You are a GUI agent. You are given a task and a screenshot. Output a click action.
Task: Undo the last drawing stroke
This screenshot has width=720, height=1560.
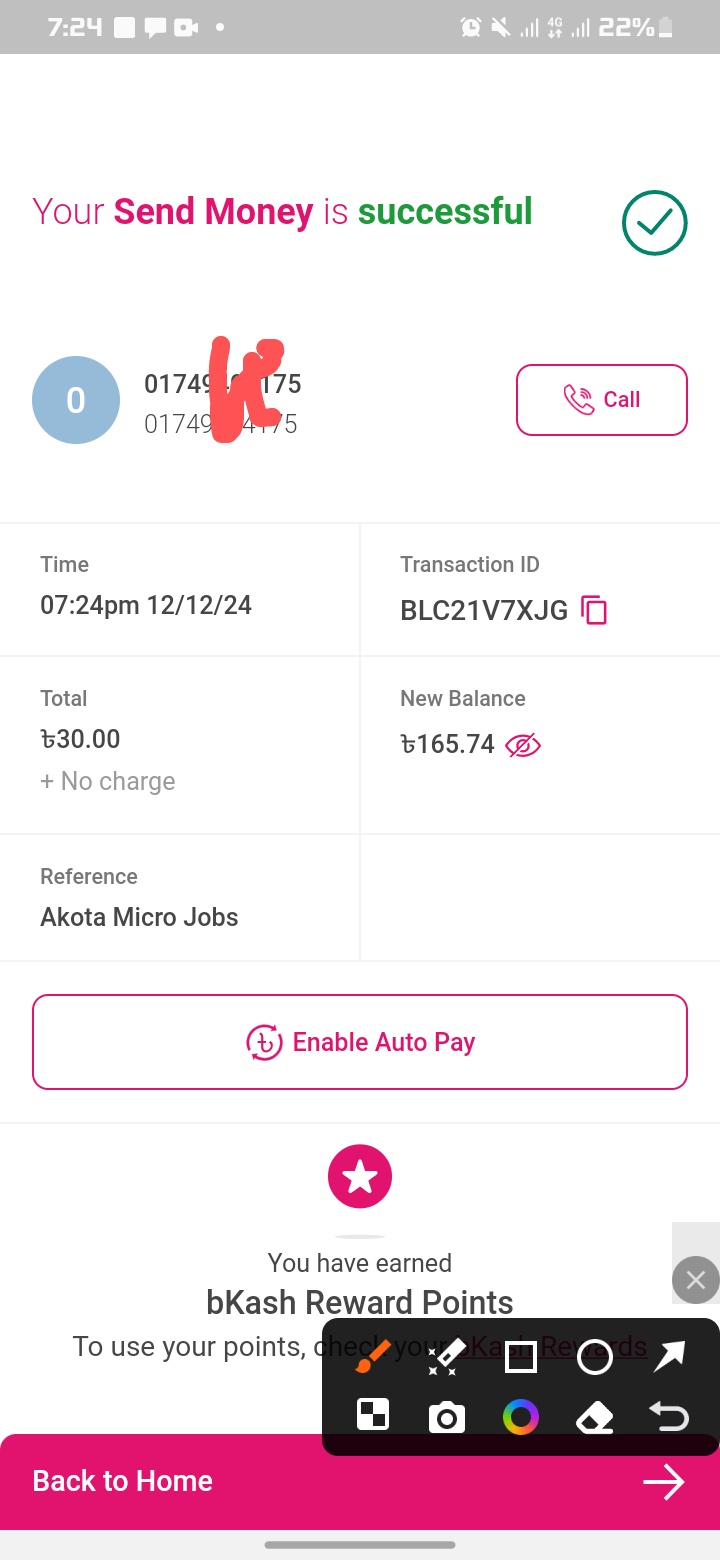pos(668,1416)
